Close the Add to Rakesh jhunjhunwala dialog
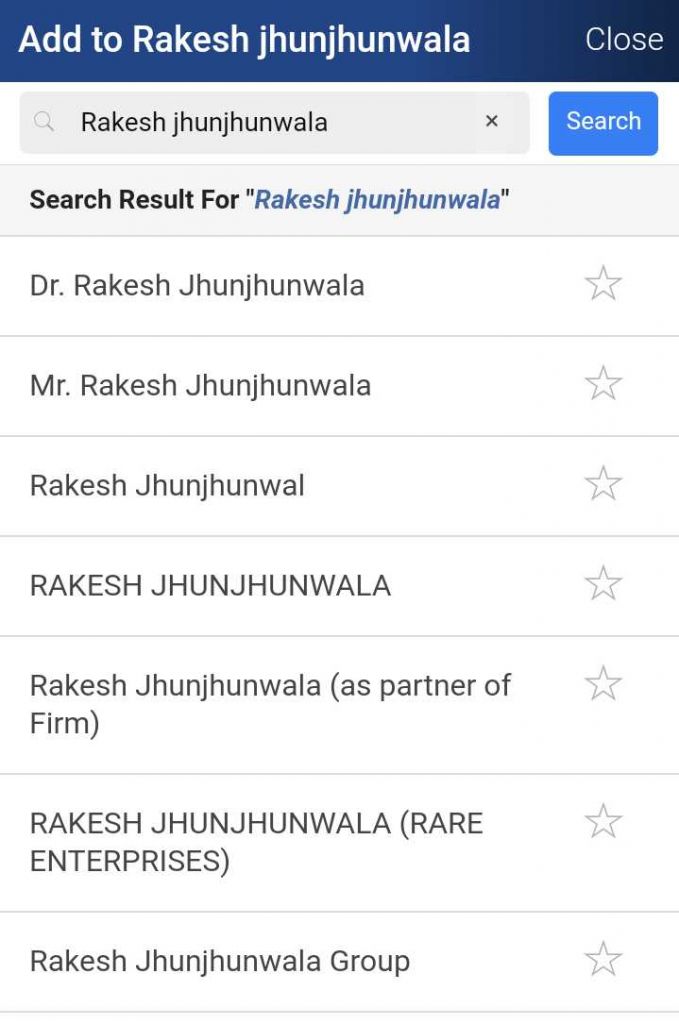The image size is (679, 1024). [623, 39]
